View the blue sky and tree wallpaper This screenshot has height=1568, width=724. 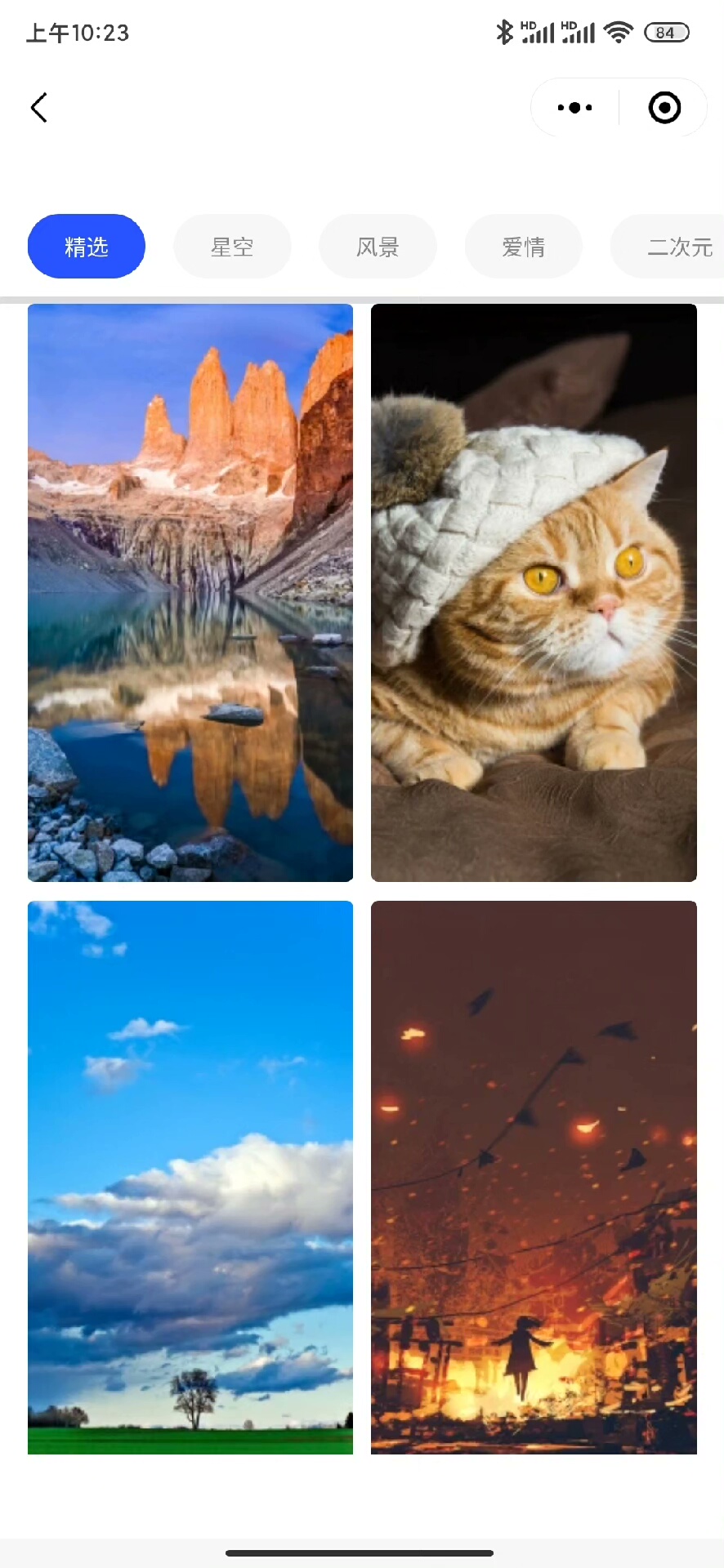click(190, 1177)
